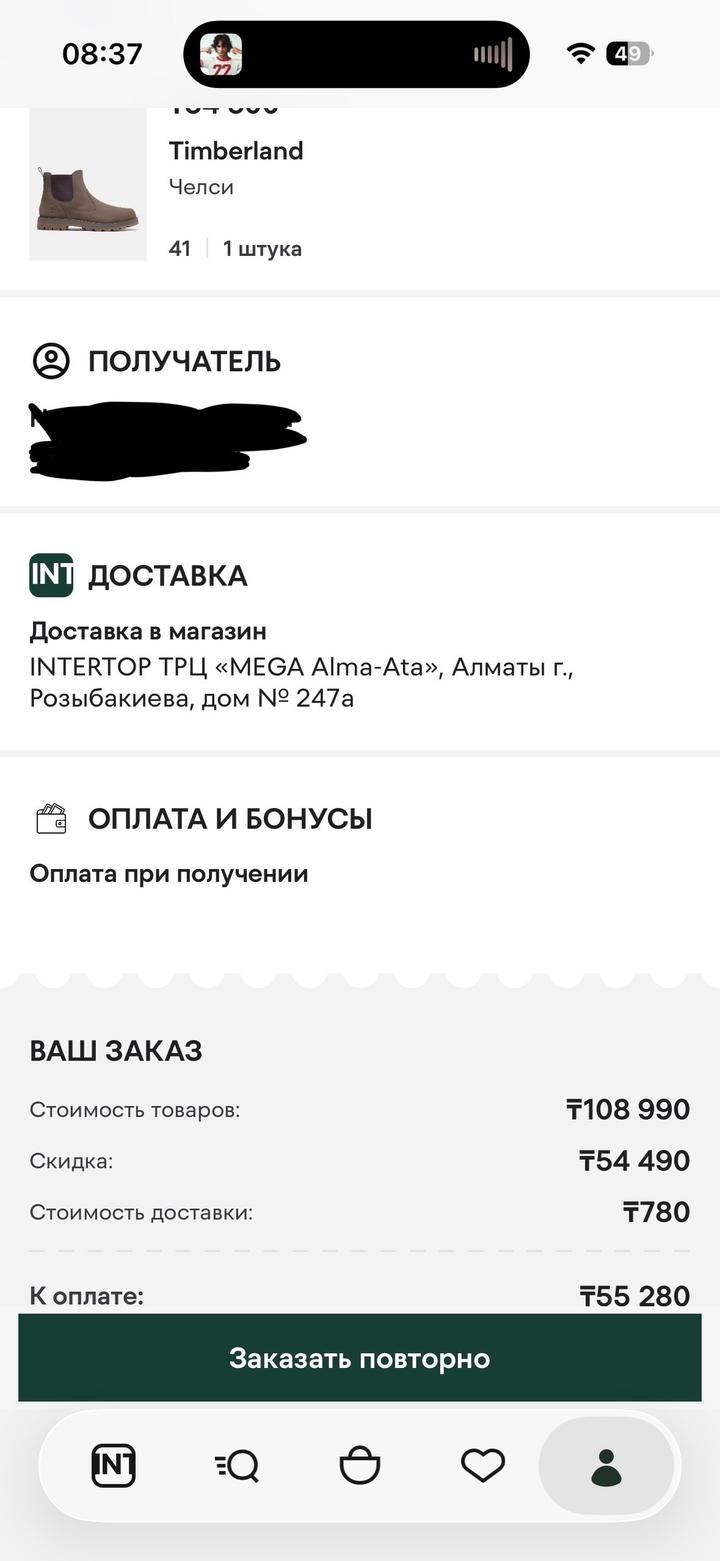Tap the wallet icon near ОПЛАТА И БОНУСЫ

52,817
